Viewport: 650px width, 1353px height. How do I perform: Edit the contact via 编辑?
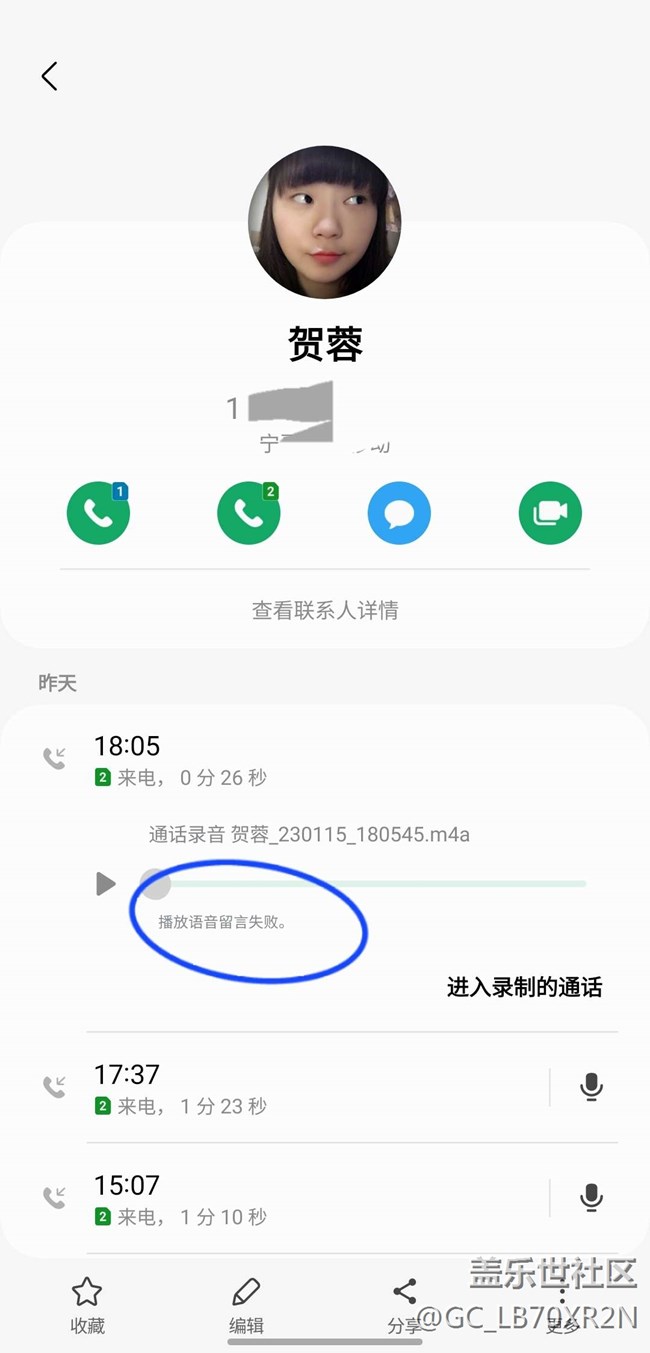(x=246, y=1305)
